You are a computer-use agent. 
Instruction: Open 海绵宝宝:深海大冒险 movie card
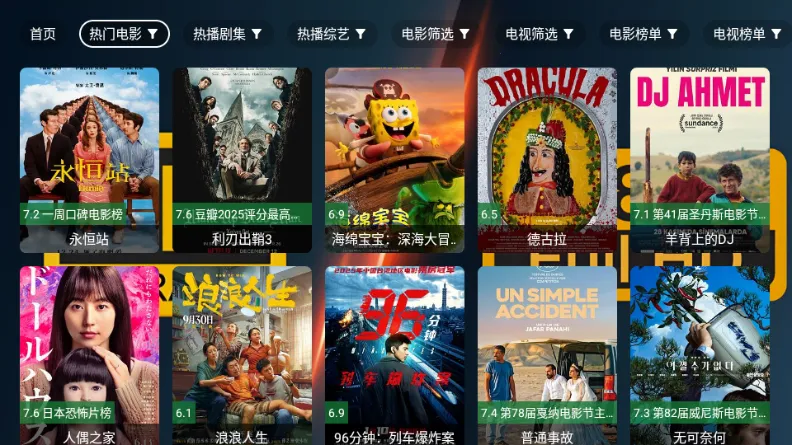(395, 158)
